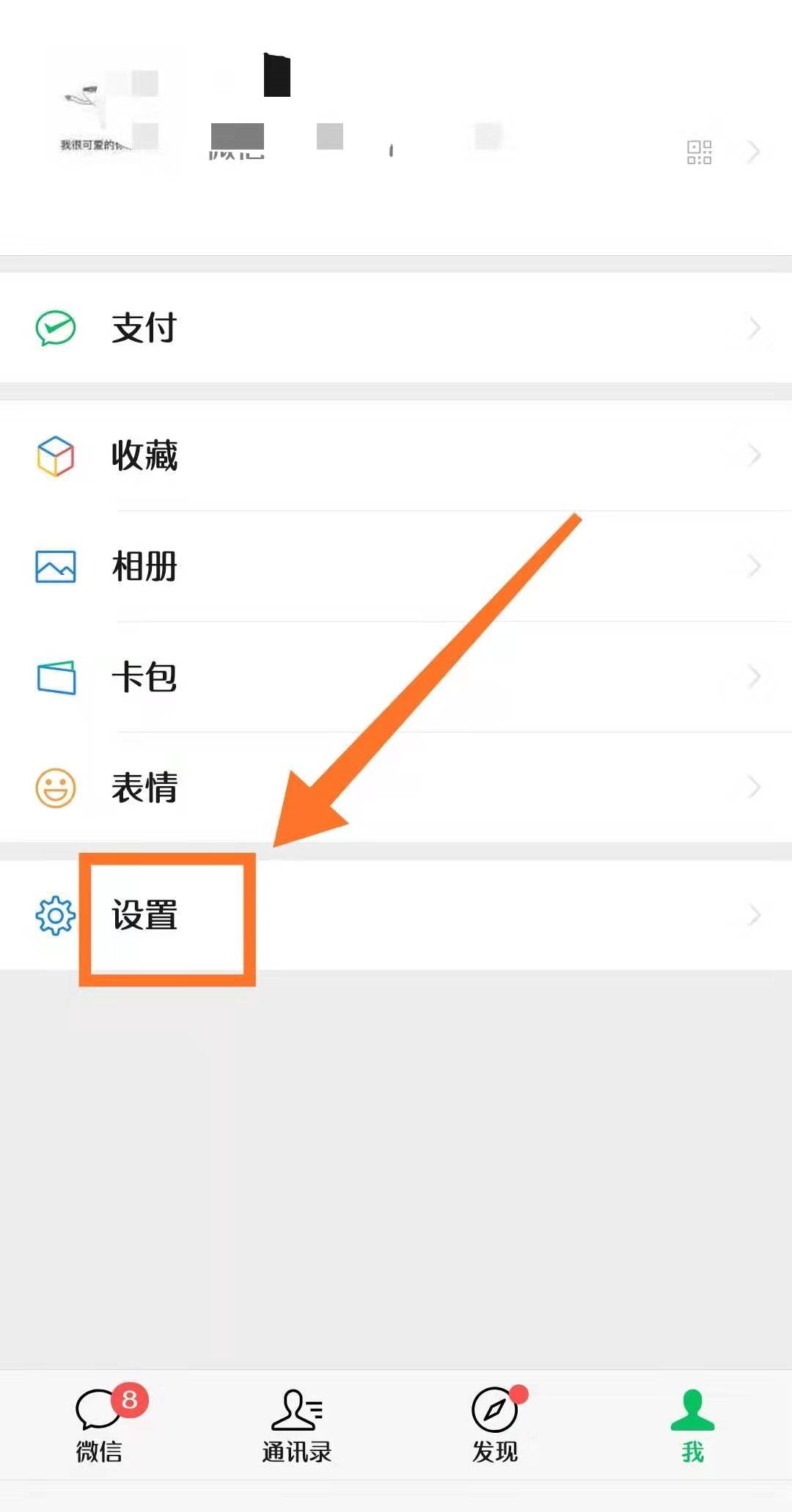Switch to the 发现 discover tab
The image size is (792, 1512).
[495, 1425]
